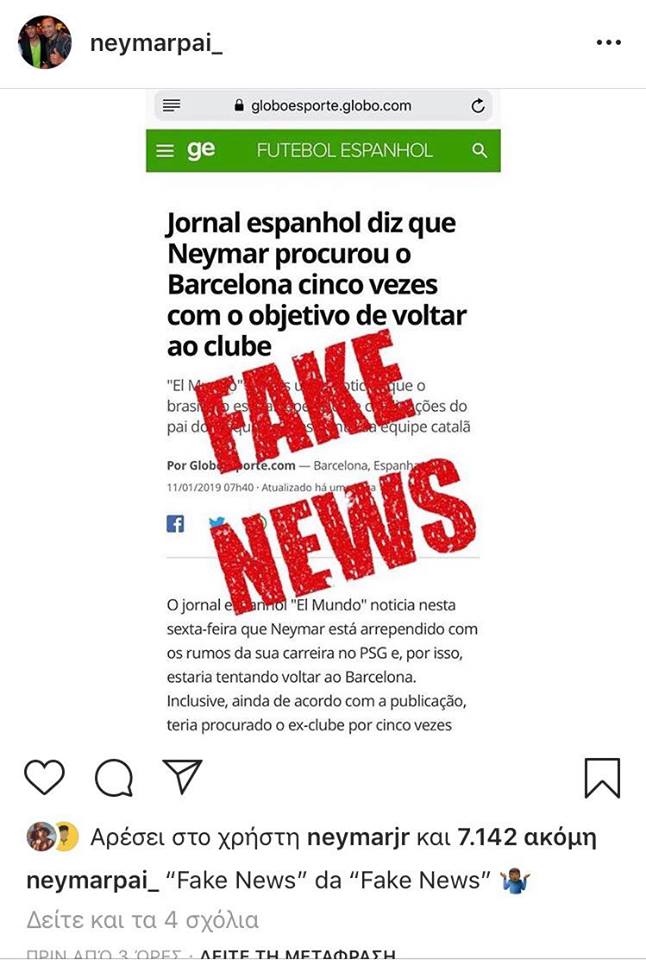Screen dimensions: 646x960
Task: Share post via paper plane icon
Action: pos(183,777)
